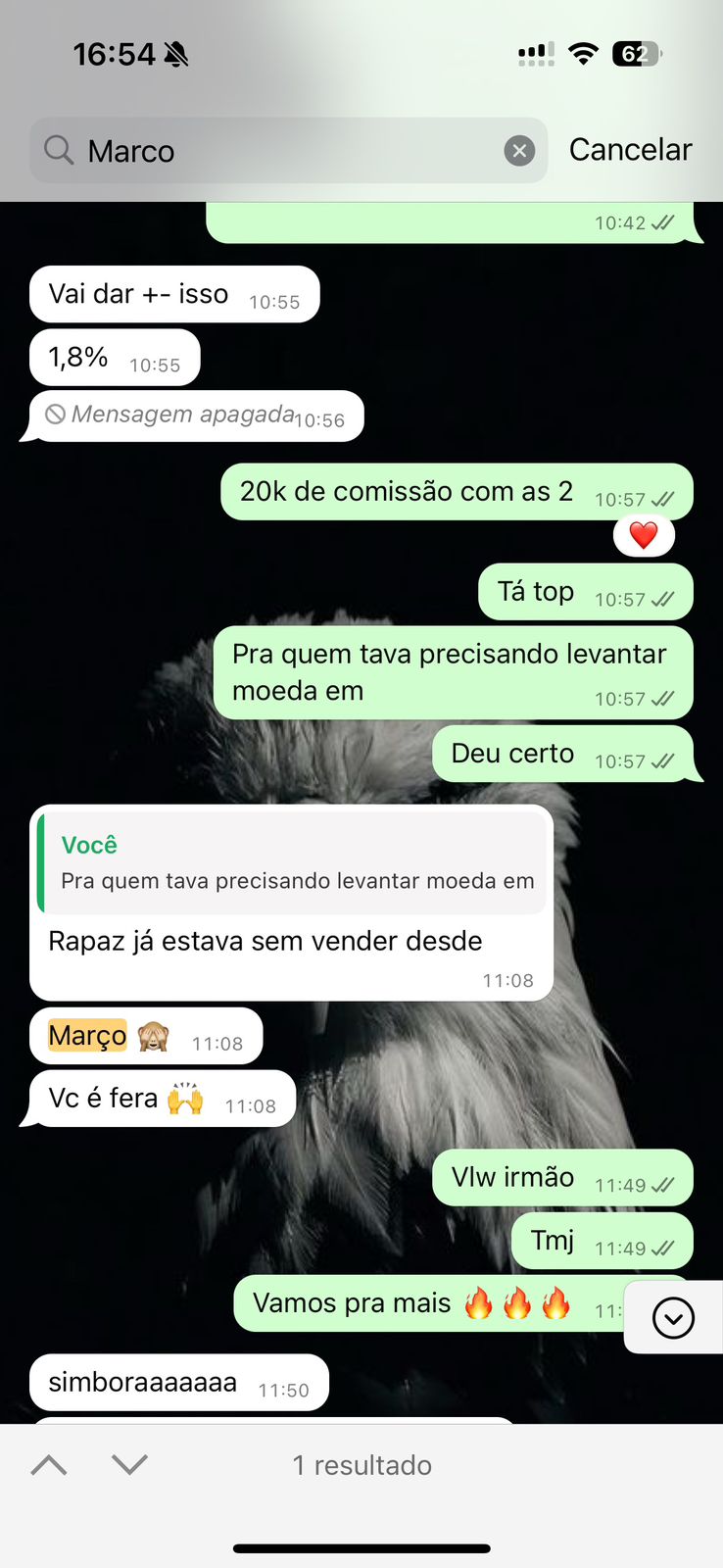Screen dimensions: 723x1568
Task: Open the quoted reply from Você
Action: [x=292, y=863]
